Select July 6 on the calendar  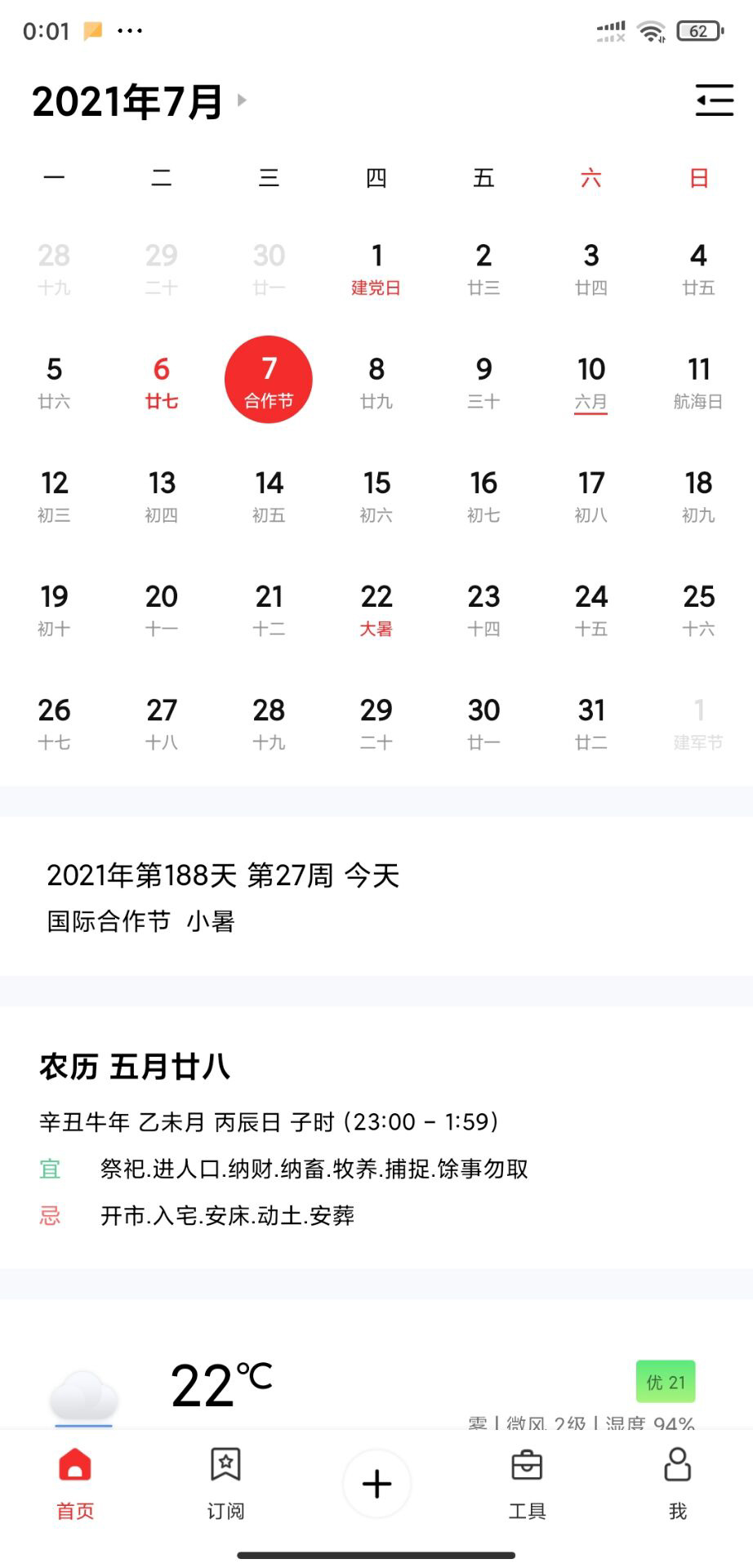click(x=161, y=381)
